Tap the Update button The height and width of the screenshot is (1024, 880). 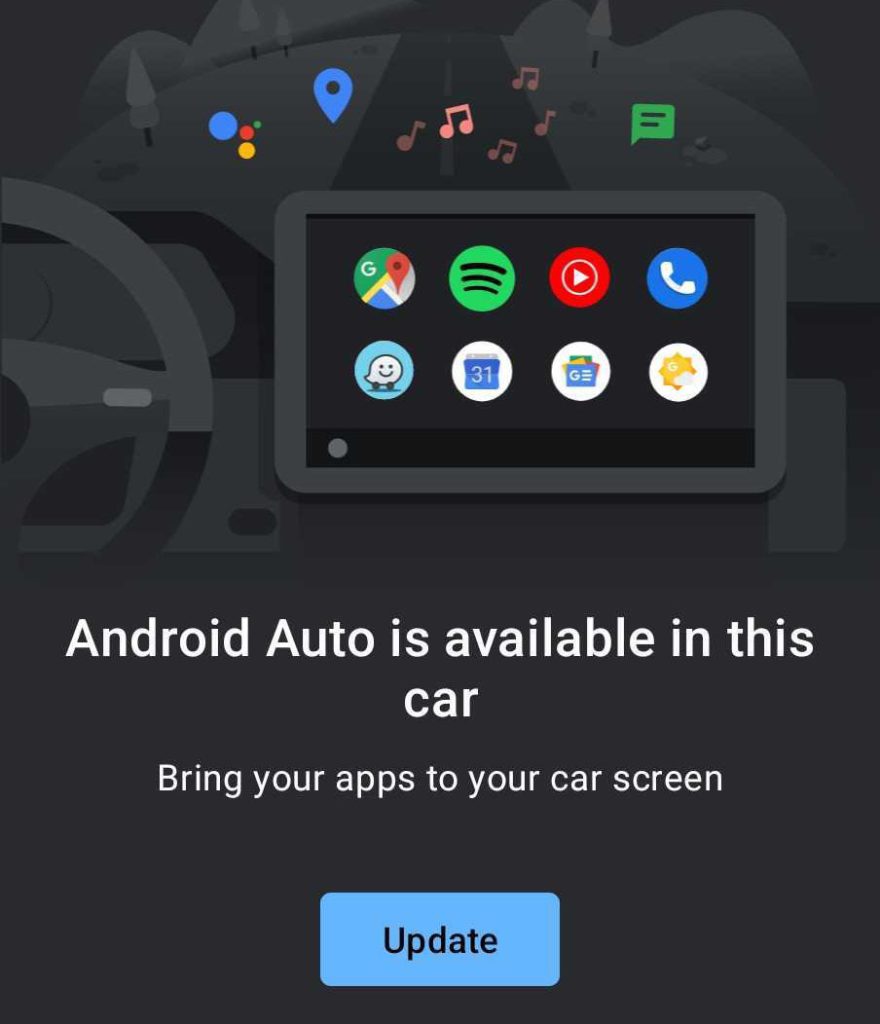439,939
